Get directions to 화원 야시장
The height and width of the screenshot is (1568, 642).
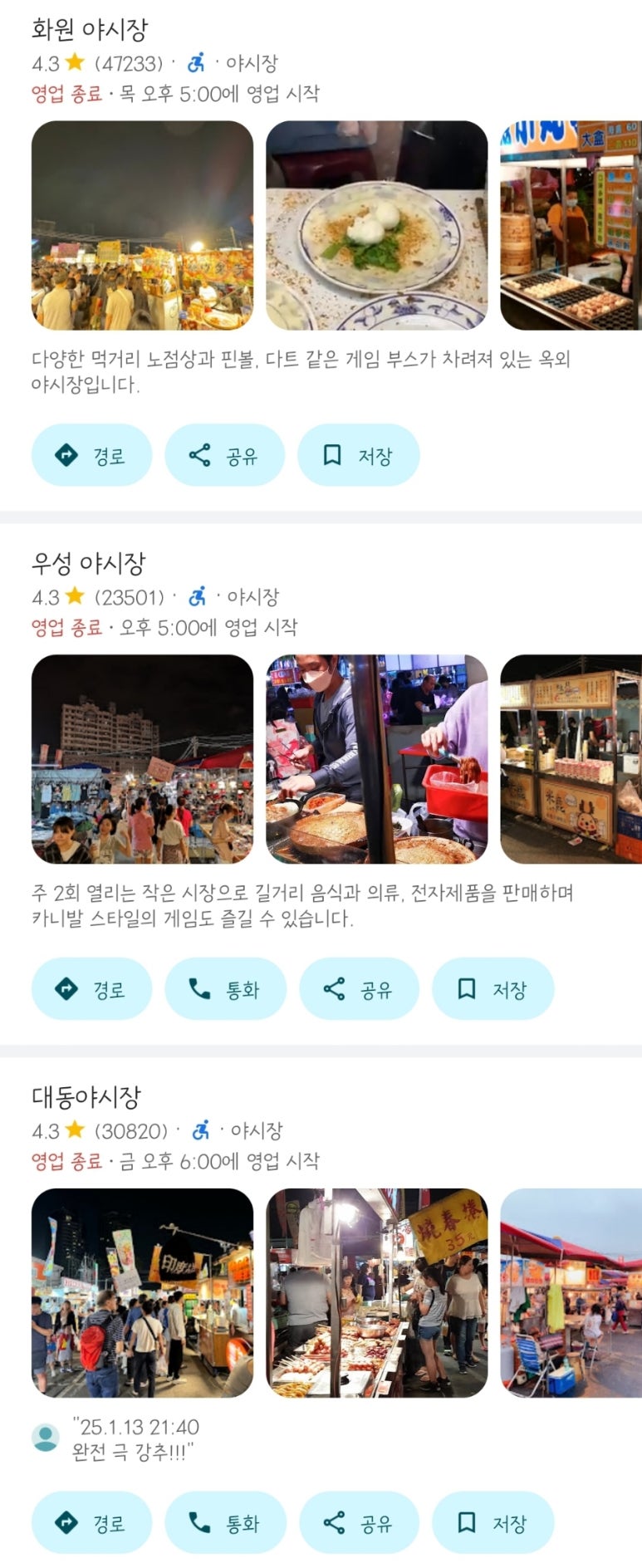click(x=91, y=455)
